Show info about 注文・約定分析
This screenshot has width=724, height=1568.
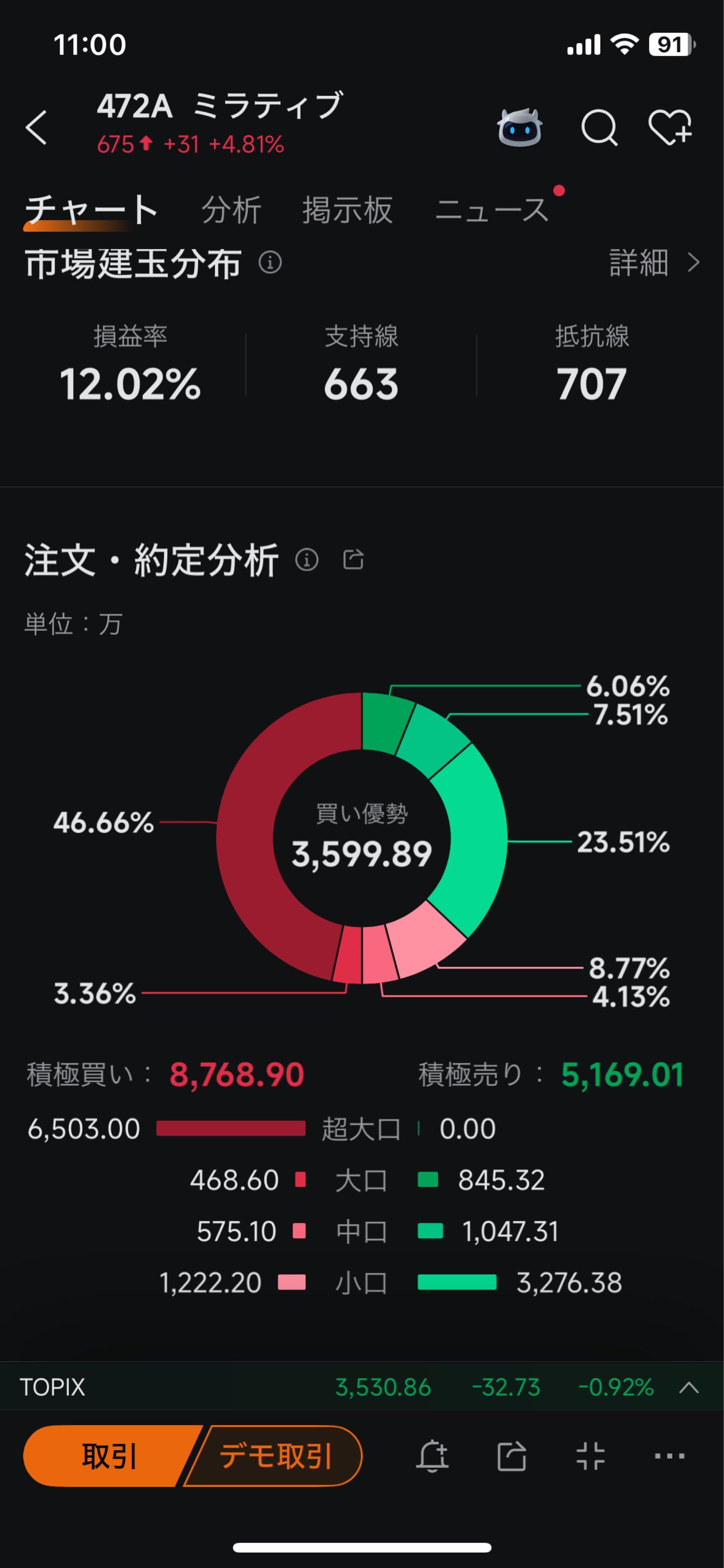point(306,559)
